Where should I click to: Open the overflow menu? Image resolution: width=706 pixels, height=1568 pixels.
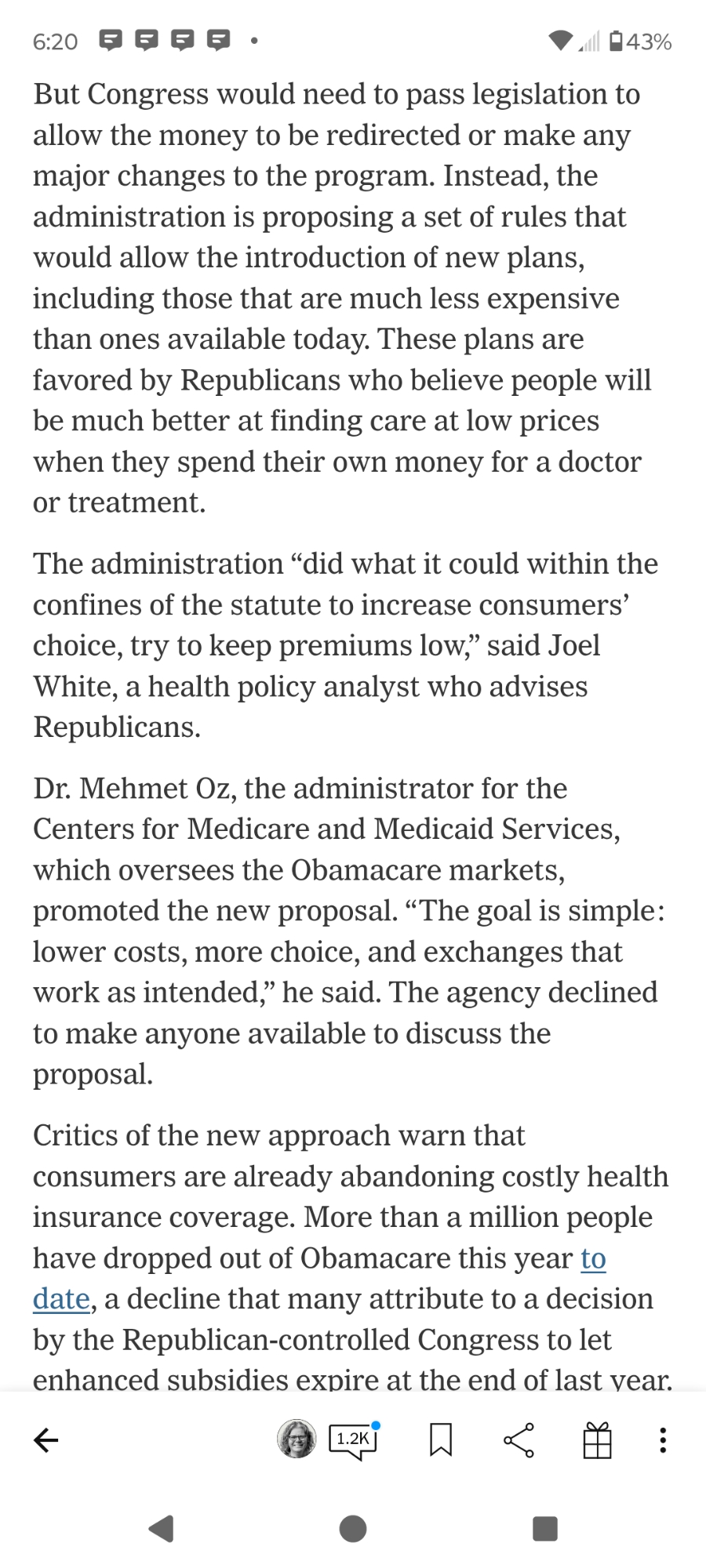point(663,1439)
